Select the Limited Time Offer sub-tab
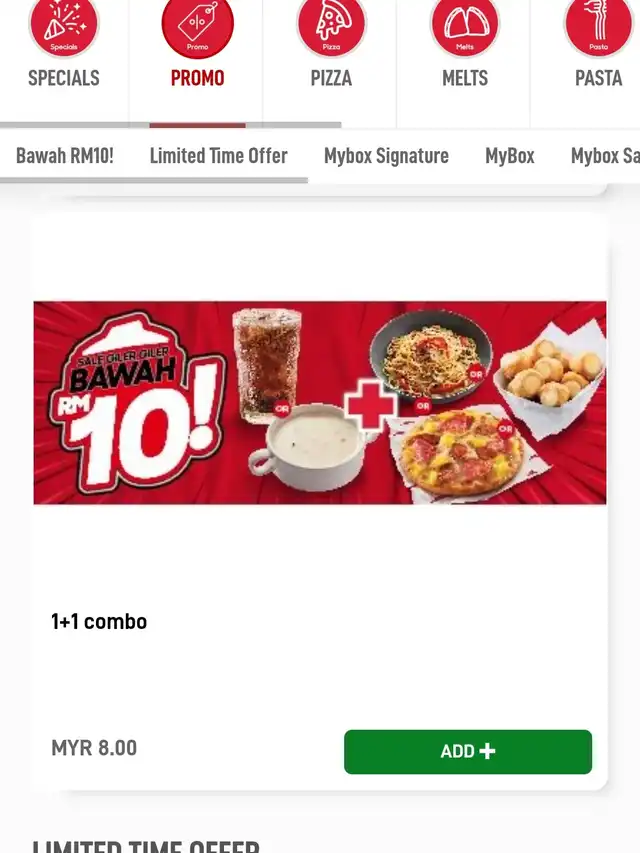The height and width of the screenshot is (853, 640). 218,156
